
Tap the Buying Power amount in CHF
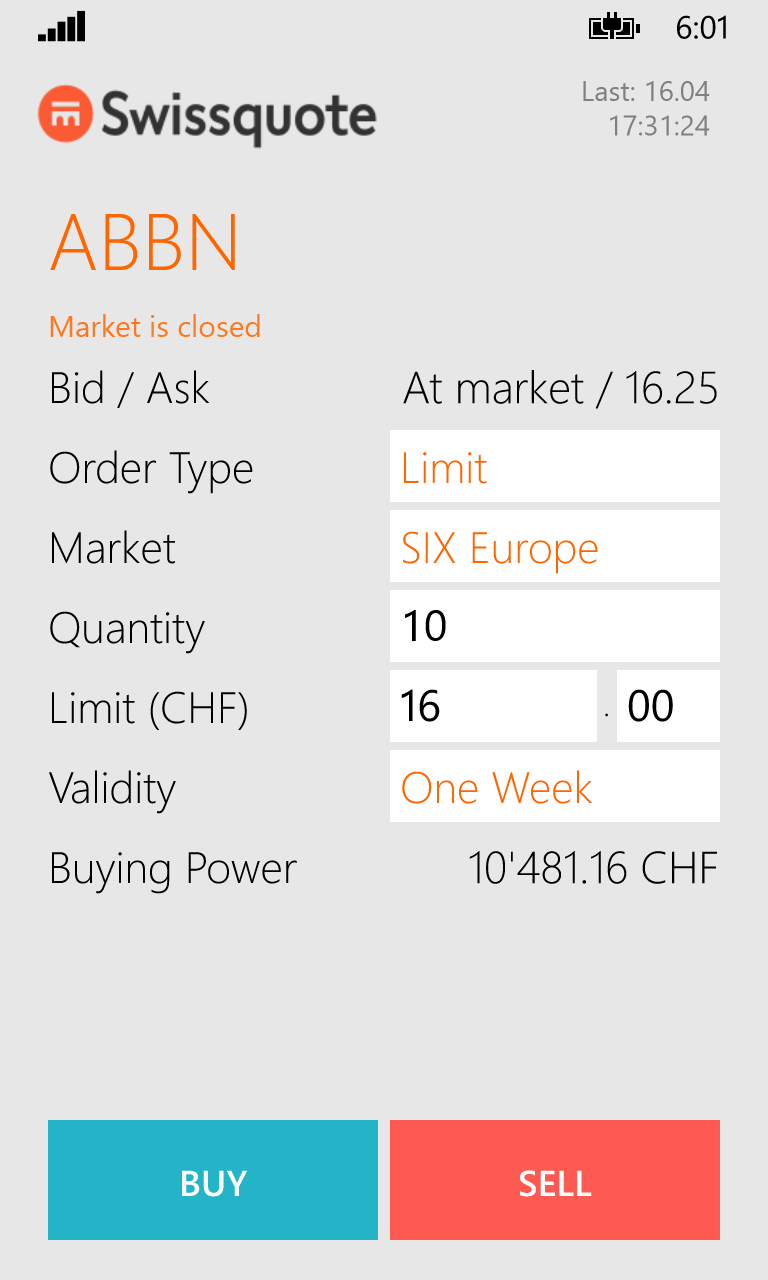tap(594, 868)
